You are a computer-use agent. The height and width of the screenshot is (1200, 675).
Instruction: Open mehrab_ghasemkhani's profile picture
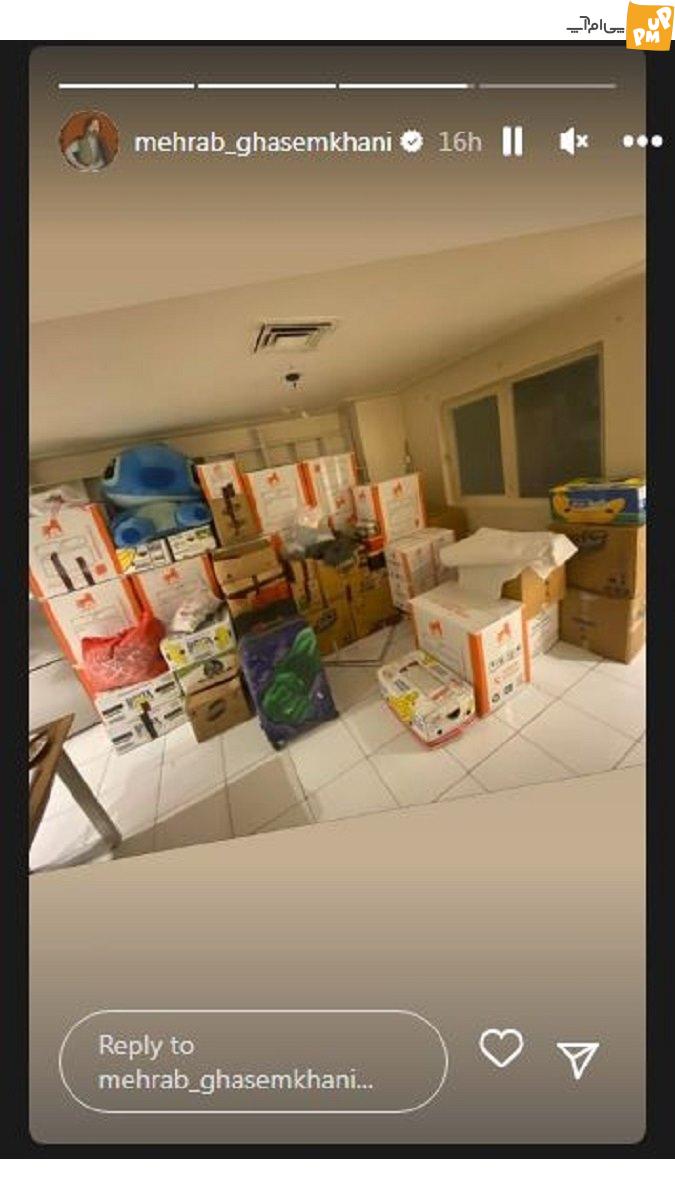tap(89, 141)
